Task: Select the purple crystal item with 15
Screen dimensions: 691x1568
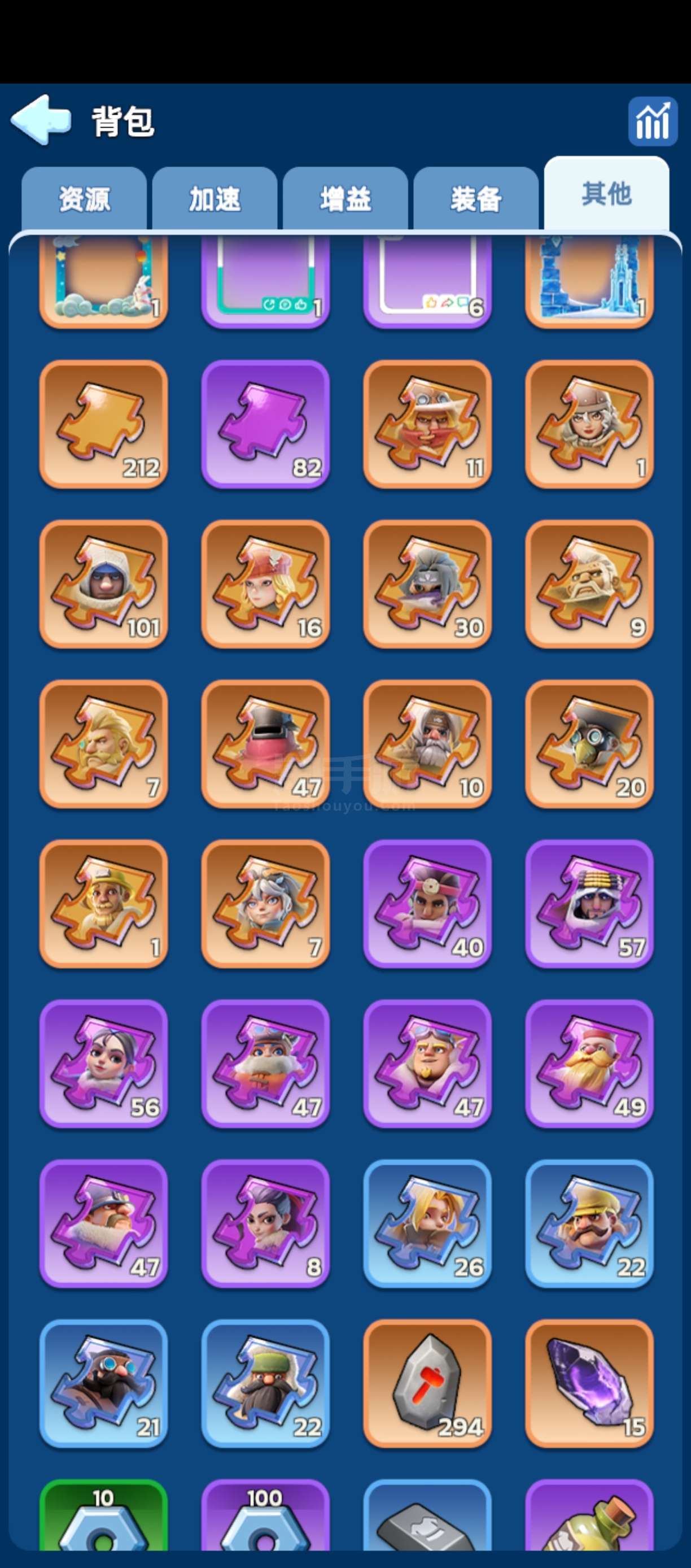Action: pyautogui.click(x=589, y=1383)
